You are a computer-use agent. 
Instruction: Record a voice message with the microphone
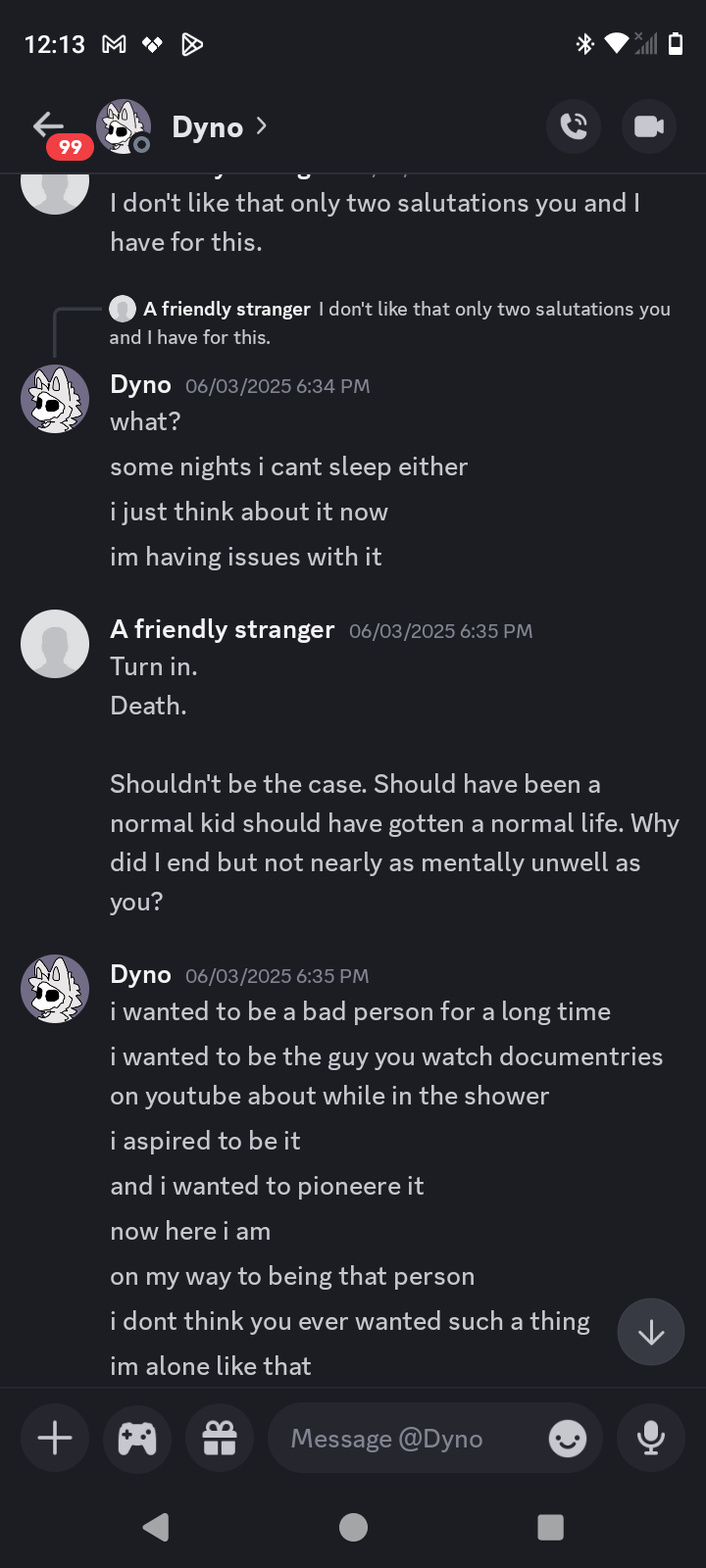click(x=650, y=1438)
